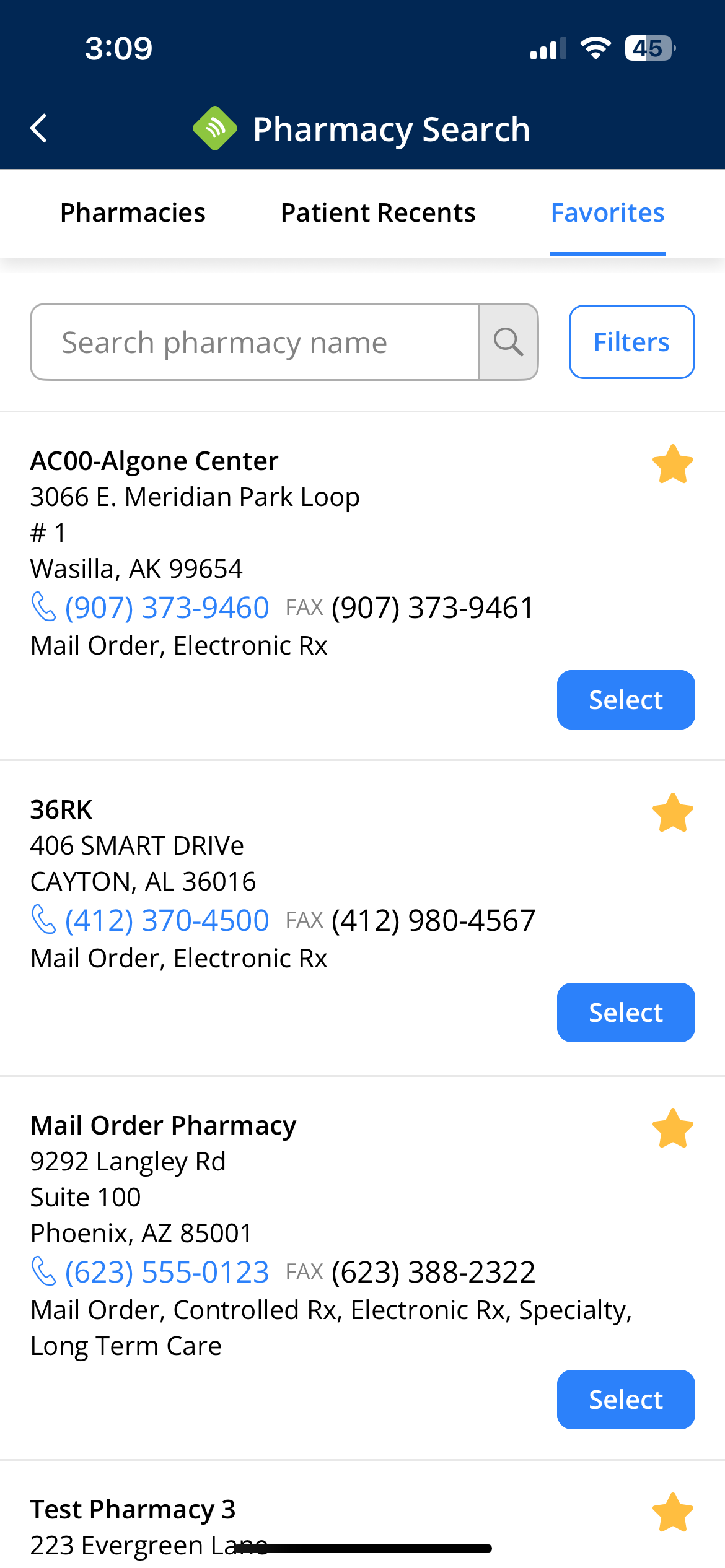
Task: Tap the back chevron arrow
Action: [38, 128]
